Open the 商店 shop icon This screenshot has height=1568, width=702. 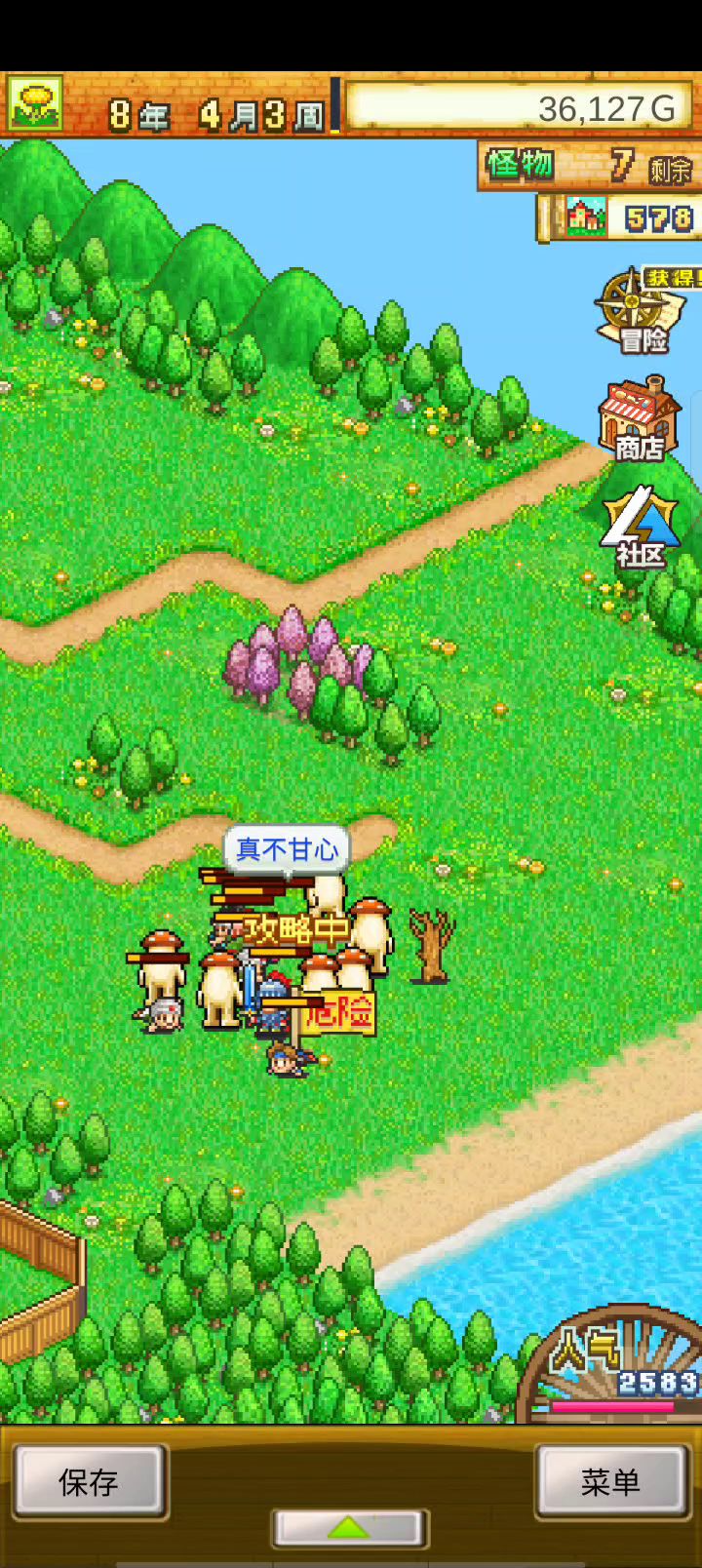tap(639, 421)
